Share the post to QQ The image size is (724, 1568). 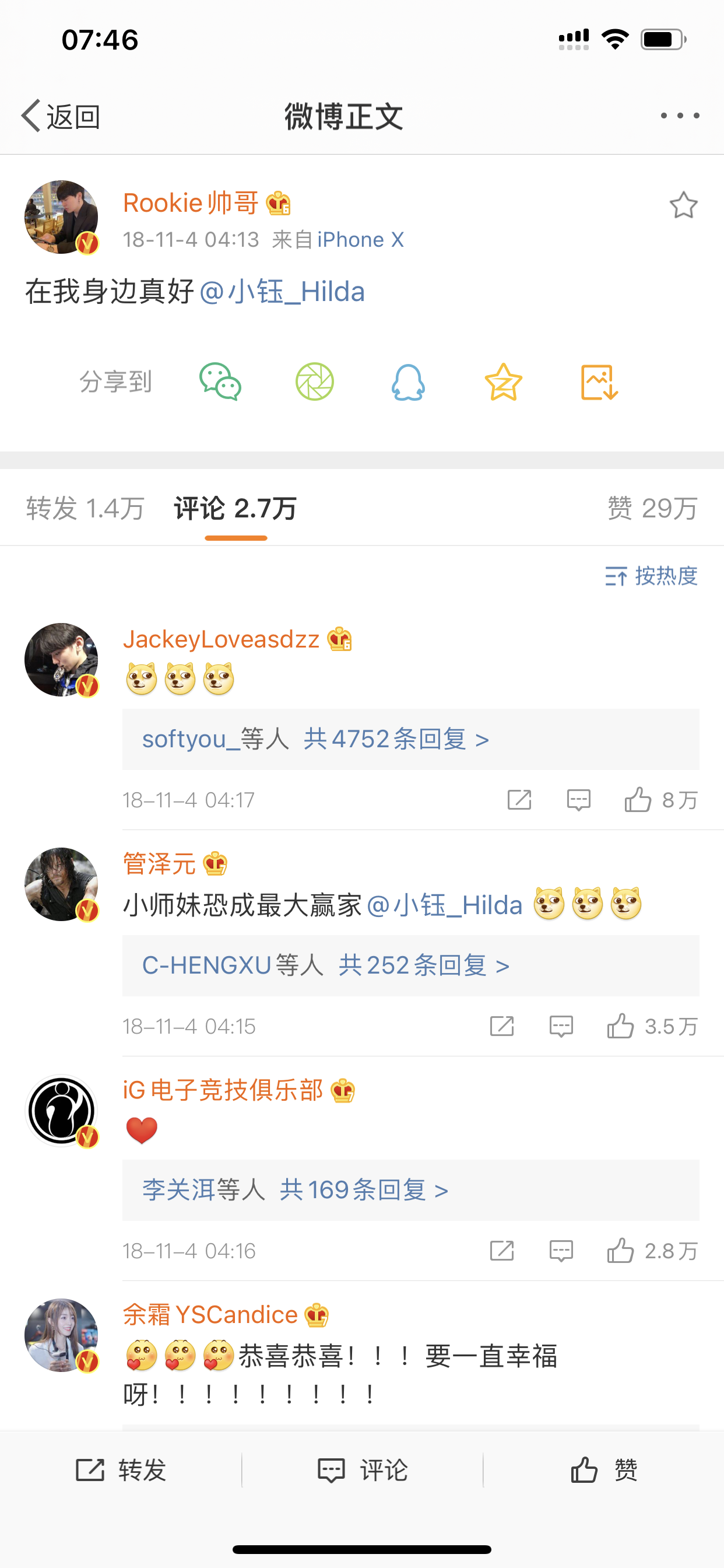pos(408,382)
